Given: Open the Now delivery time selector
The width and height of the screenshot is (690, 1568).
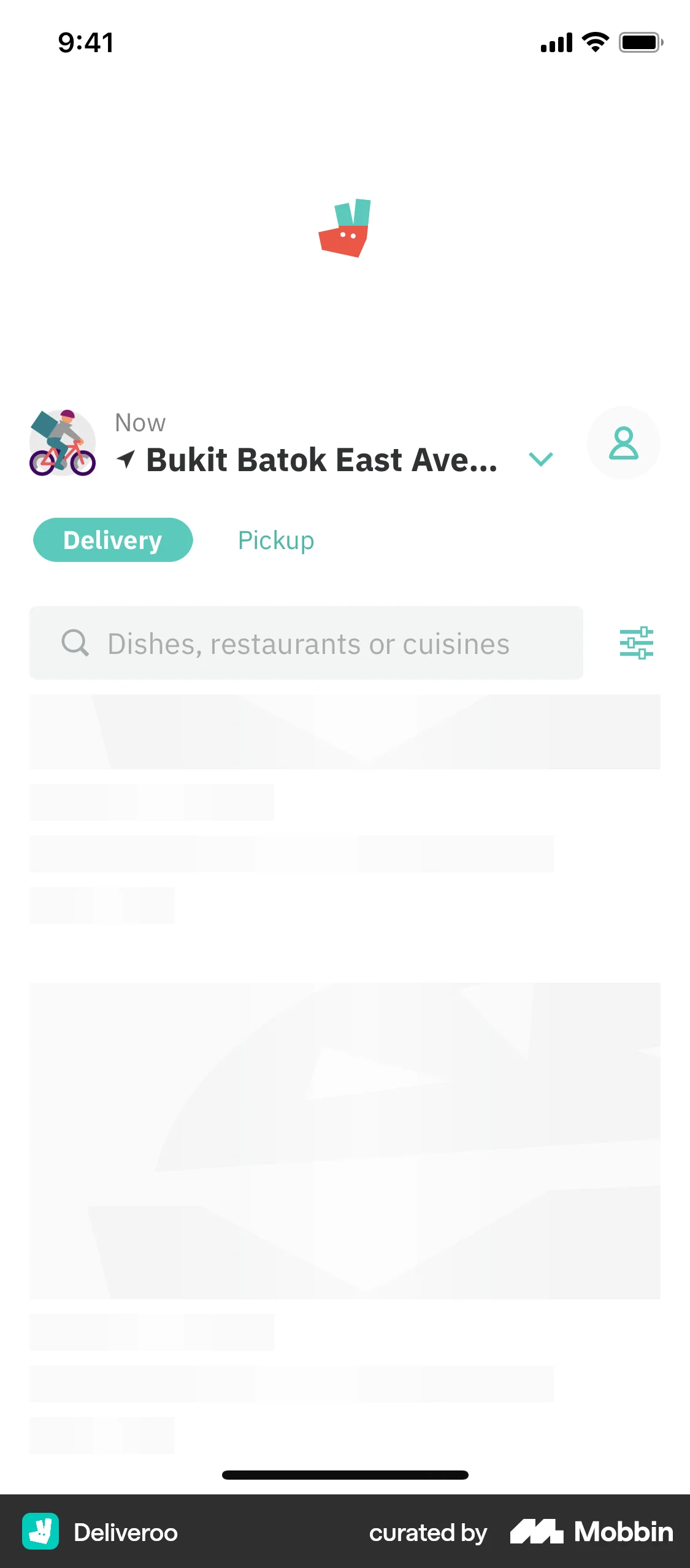Looking at the screenshot, I should 140,422.
